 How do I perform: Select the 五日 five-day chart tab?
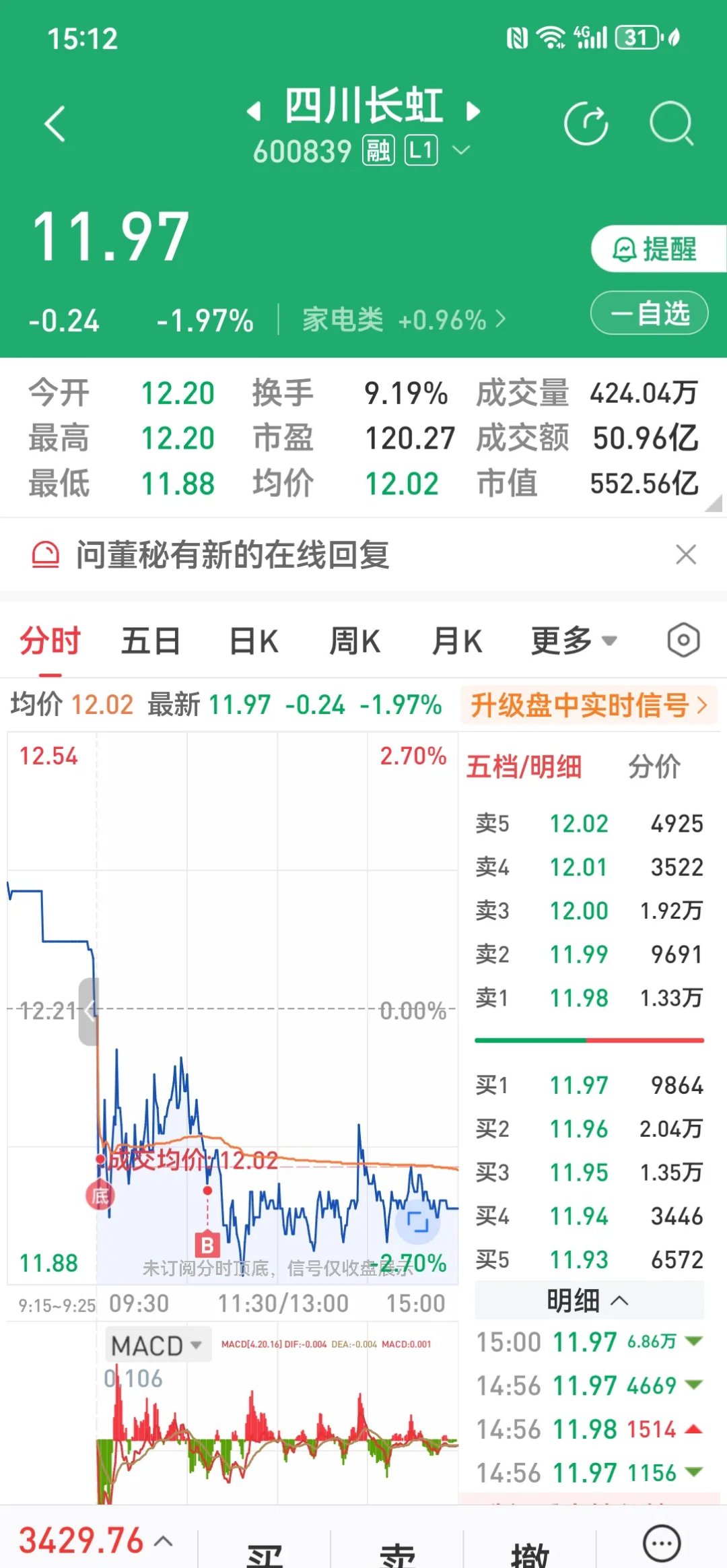click(x=149, y=641)
